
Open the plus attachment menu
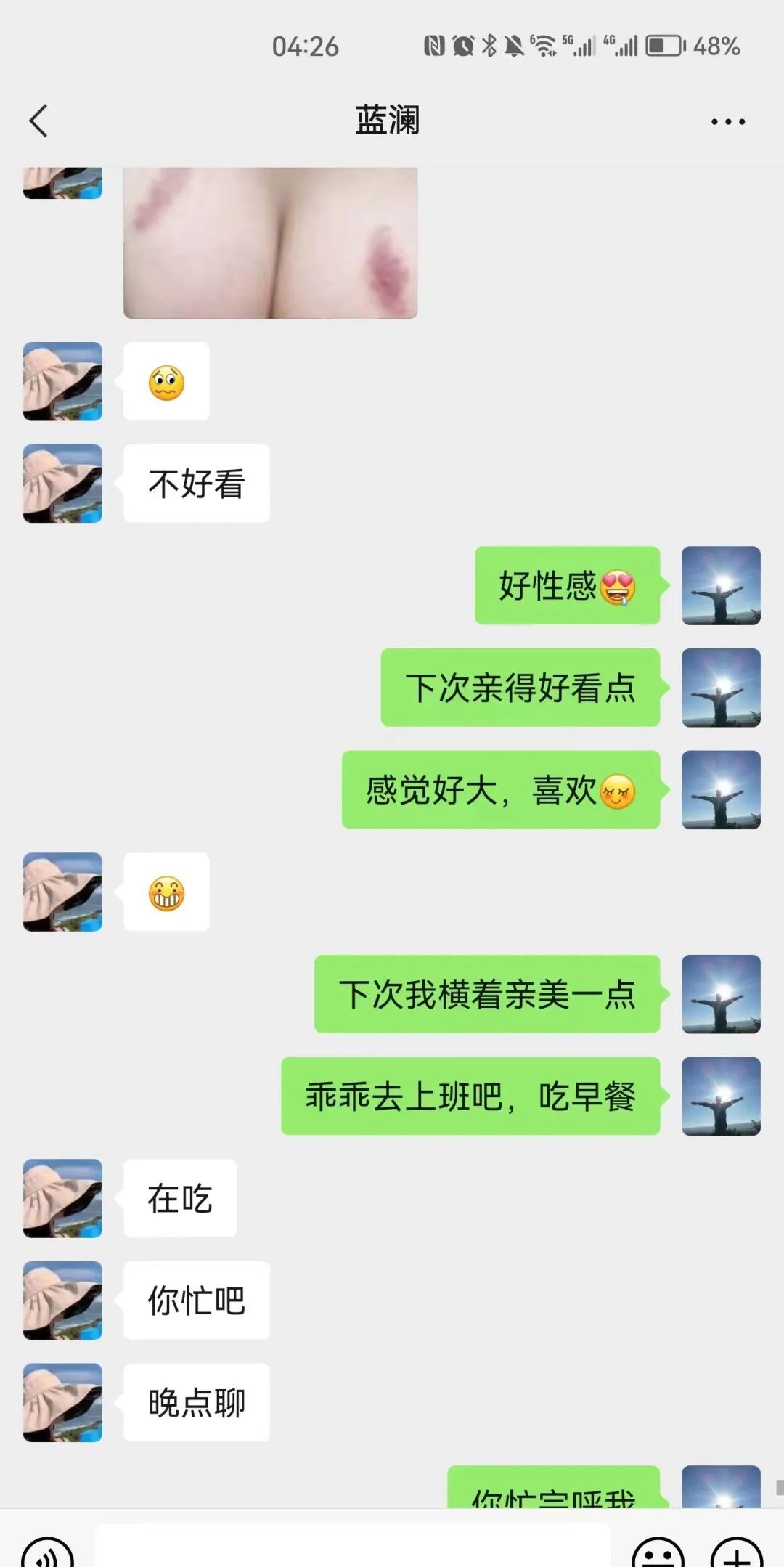point(736,1552)
